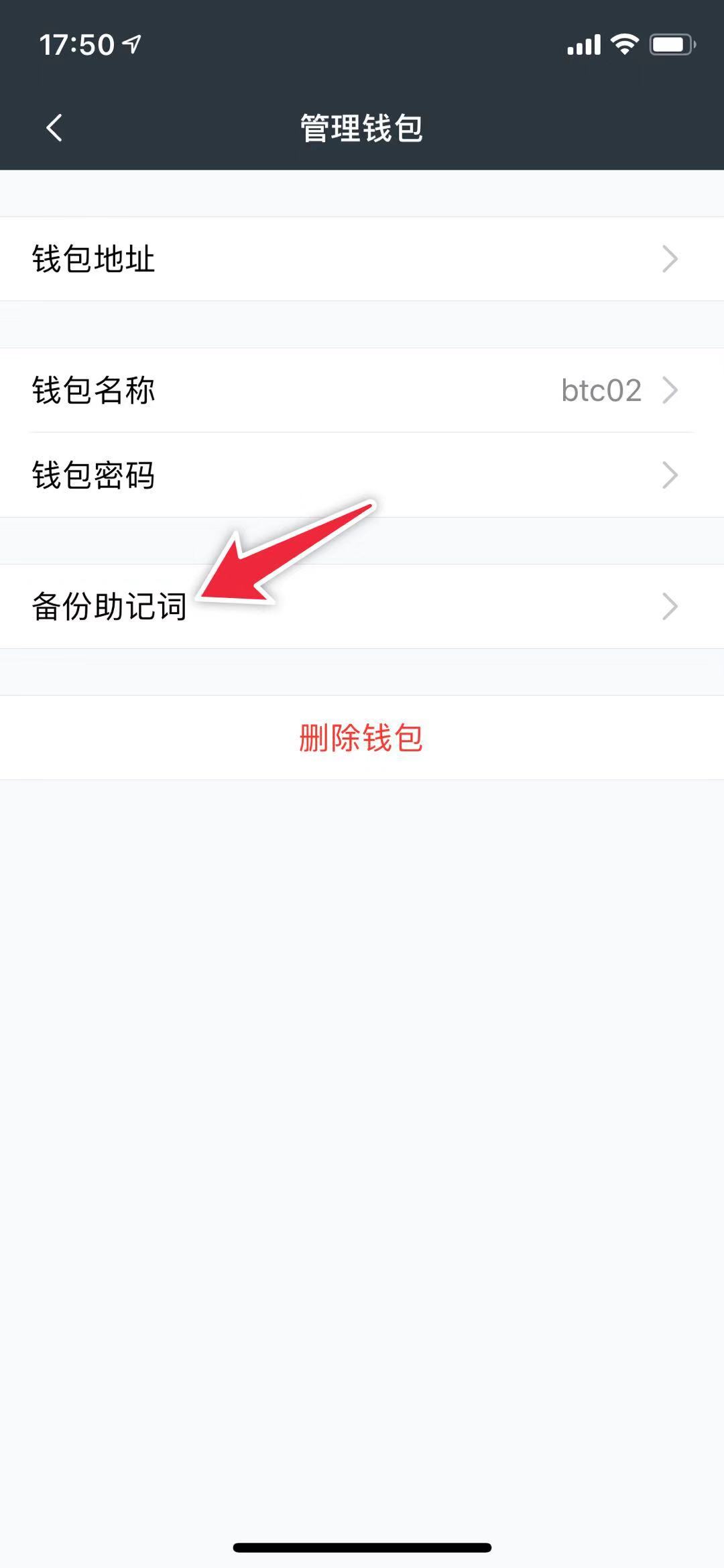This screenshot has width=724, height=1568.
Task: Open the 钱包地址 row
Action: point(362,259)
